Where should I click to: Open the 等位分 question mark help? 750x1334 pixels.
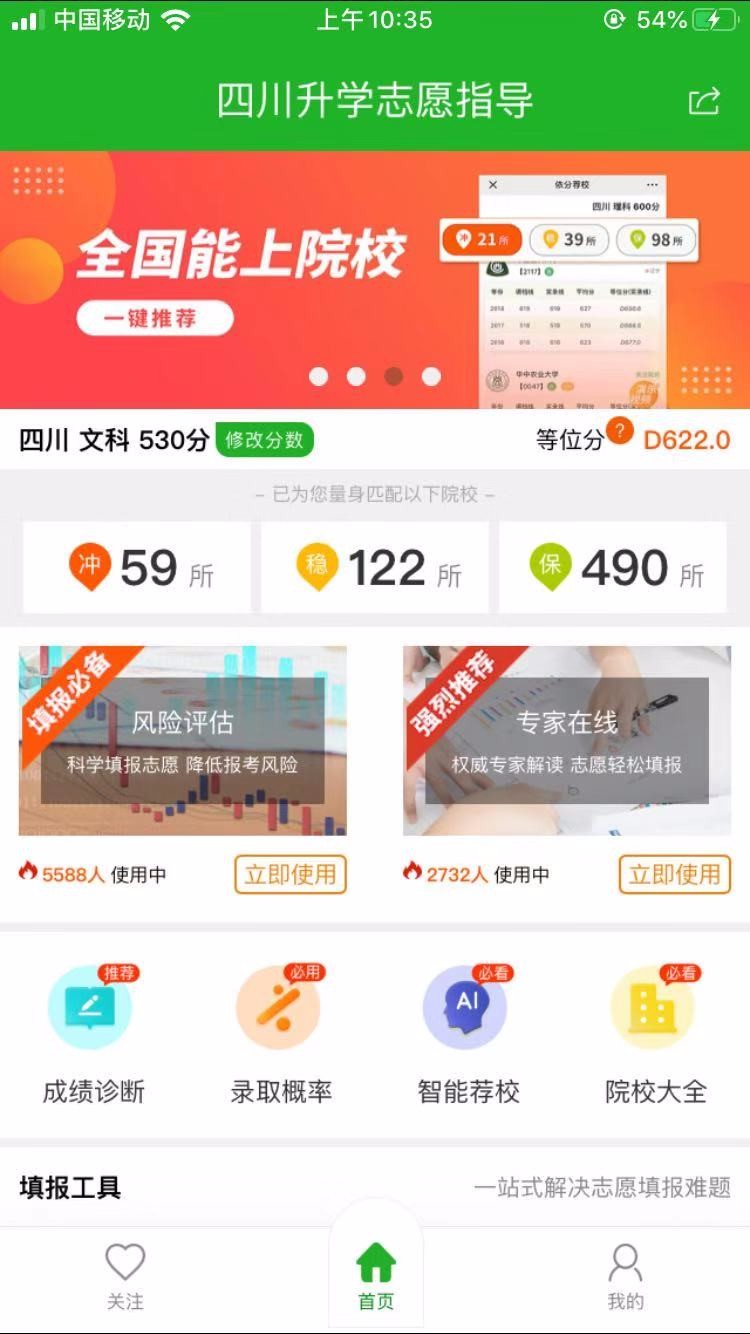pyautogui.click(x=620, y=431)
